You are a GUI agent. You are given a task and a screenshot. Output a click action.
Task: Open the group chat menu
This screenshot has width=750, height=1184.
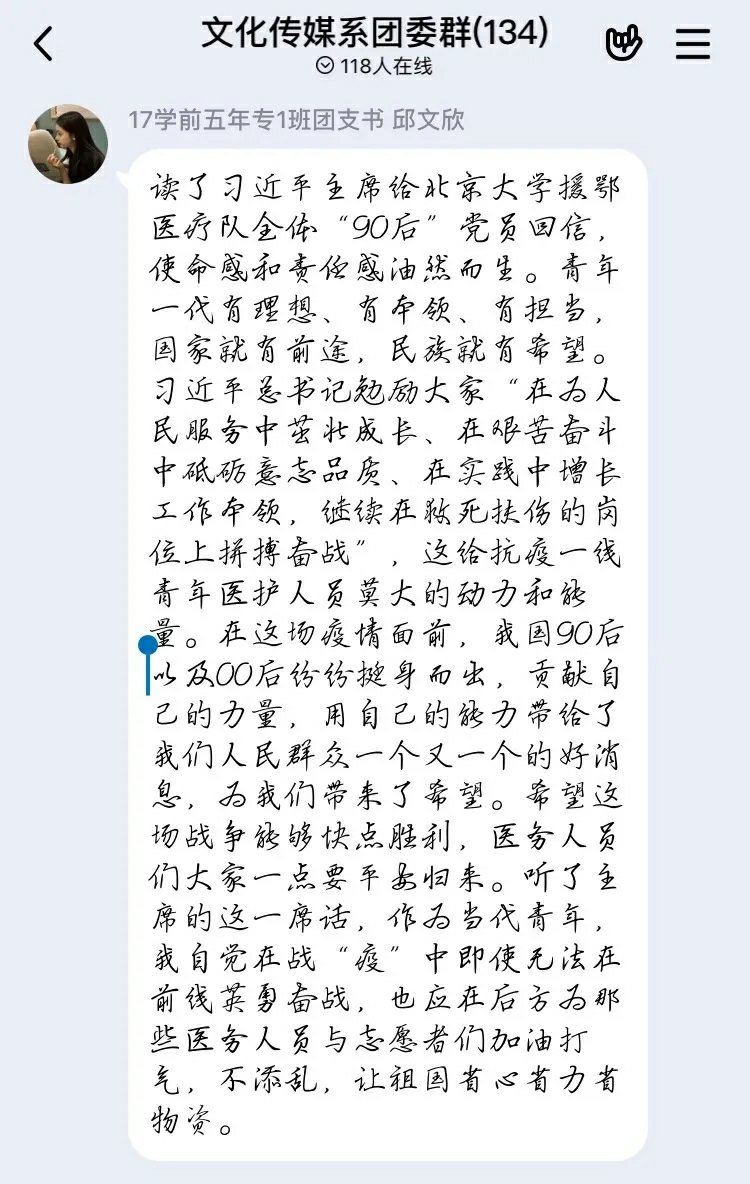(693, 44)
